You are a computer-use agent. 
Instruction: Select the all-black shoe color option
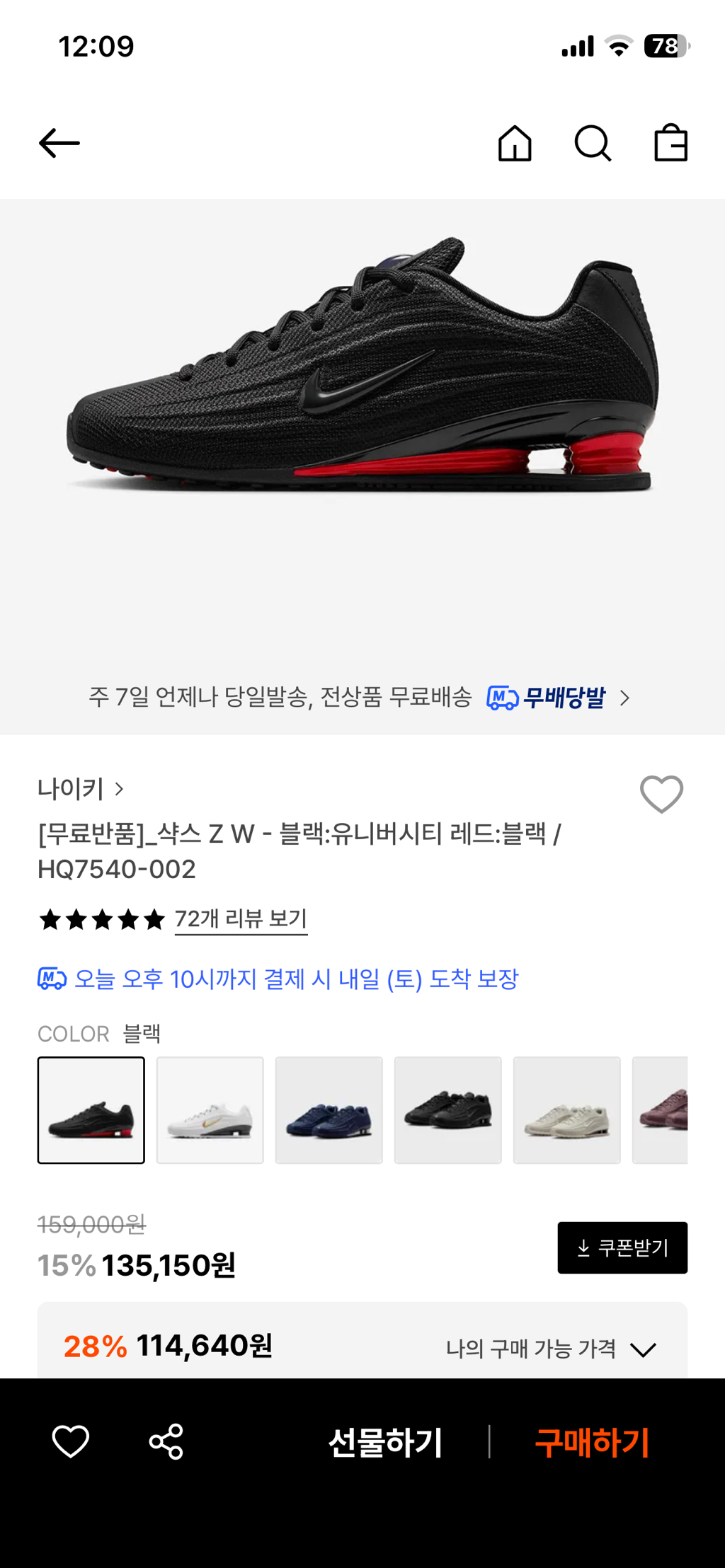click(448, 1110)
